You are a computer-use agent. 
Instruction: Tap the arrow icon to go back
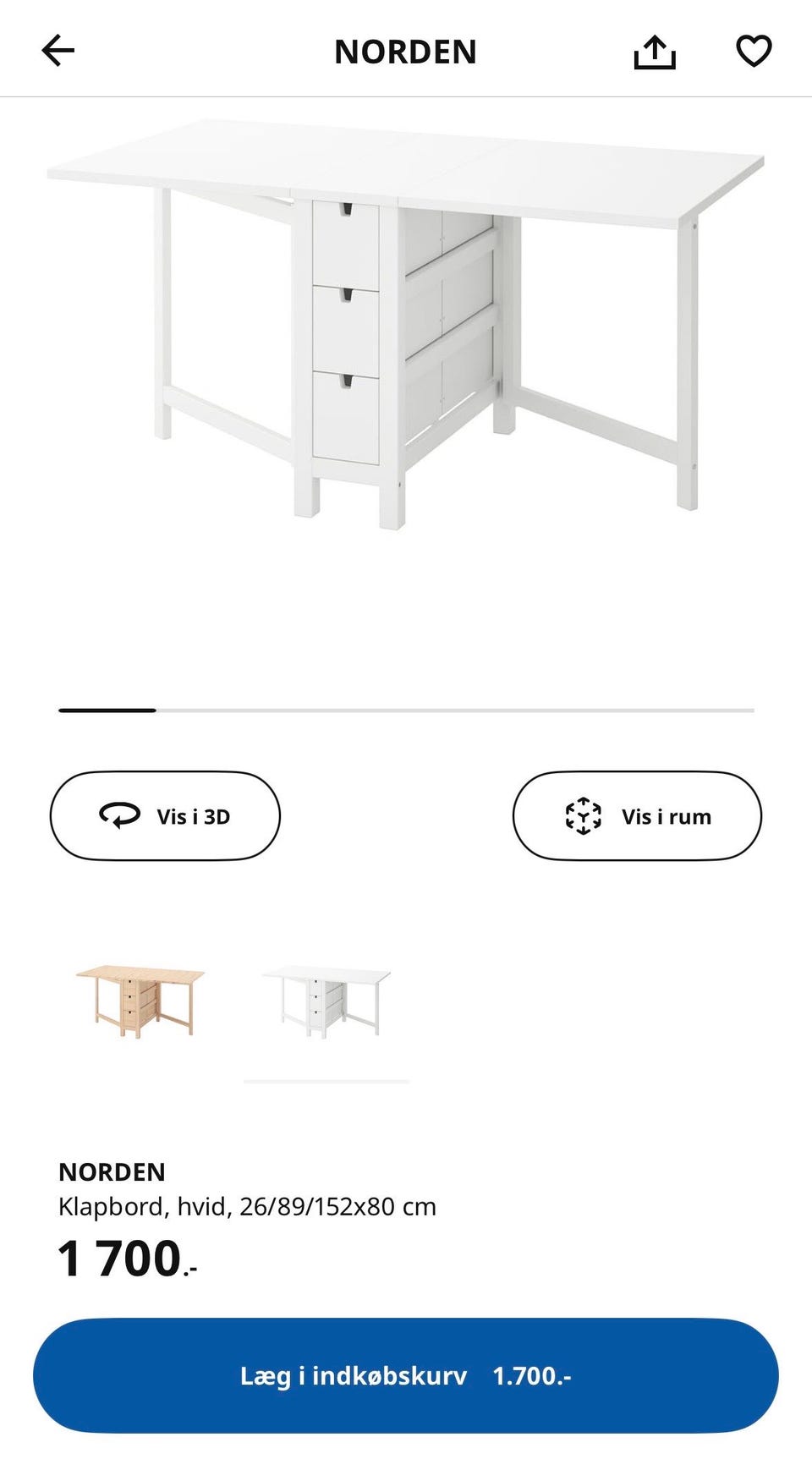point(58,51)
